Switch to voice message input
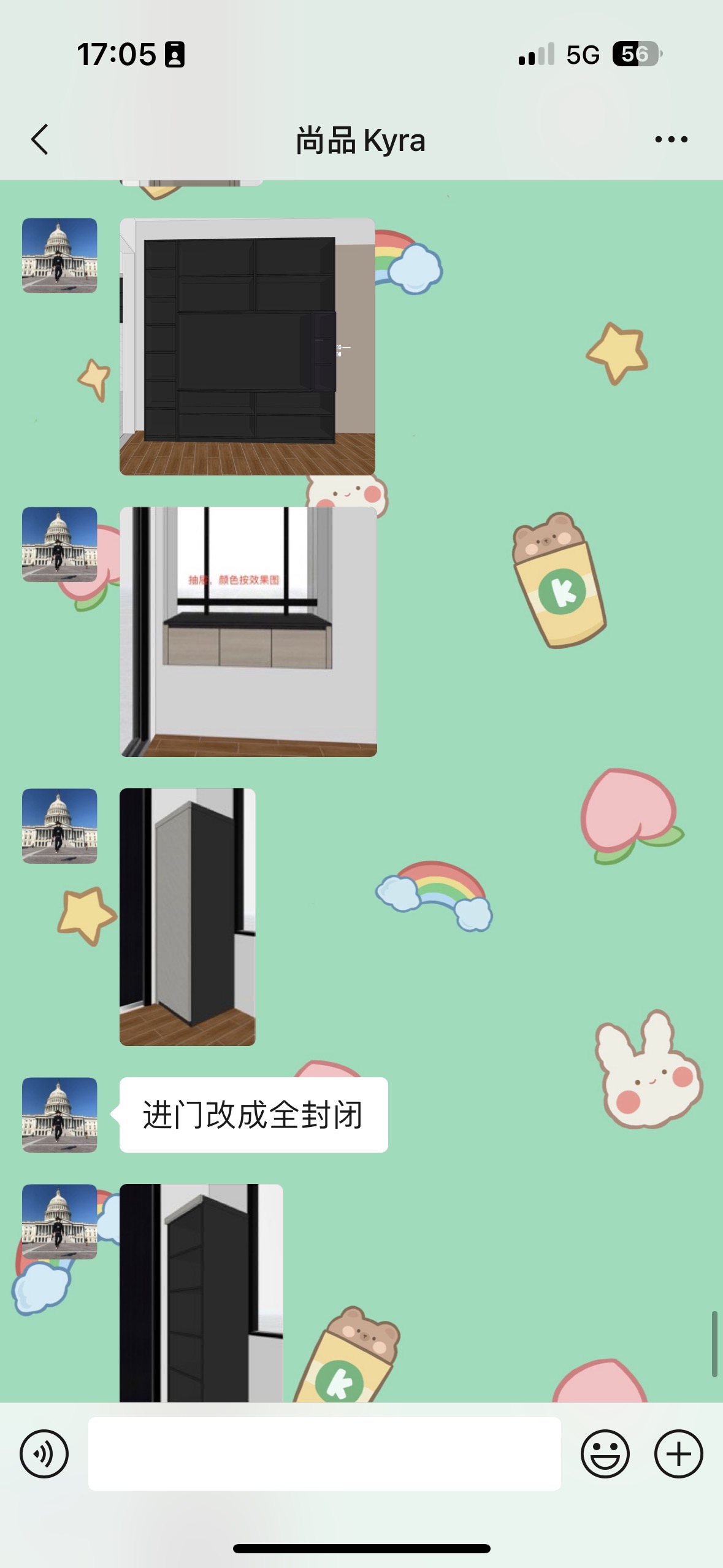This screenshot has height=1568, width=723. [x=44, y=1453]
